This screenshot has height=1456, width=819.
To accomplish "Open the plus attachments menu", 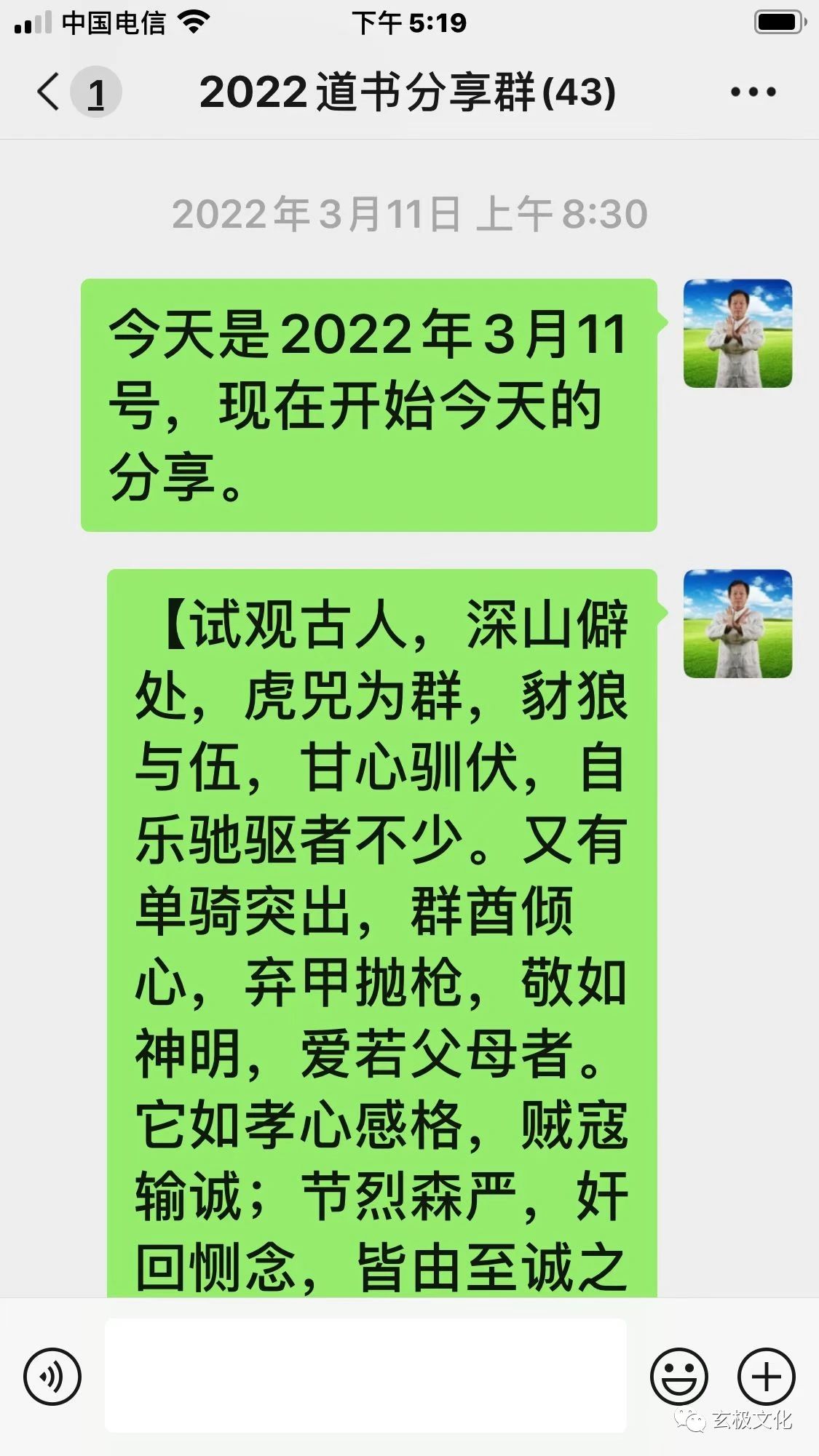I will (x=766, y=1376).
